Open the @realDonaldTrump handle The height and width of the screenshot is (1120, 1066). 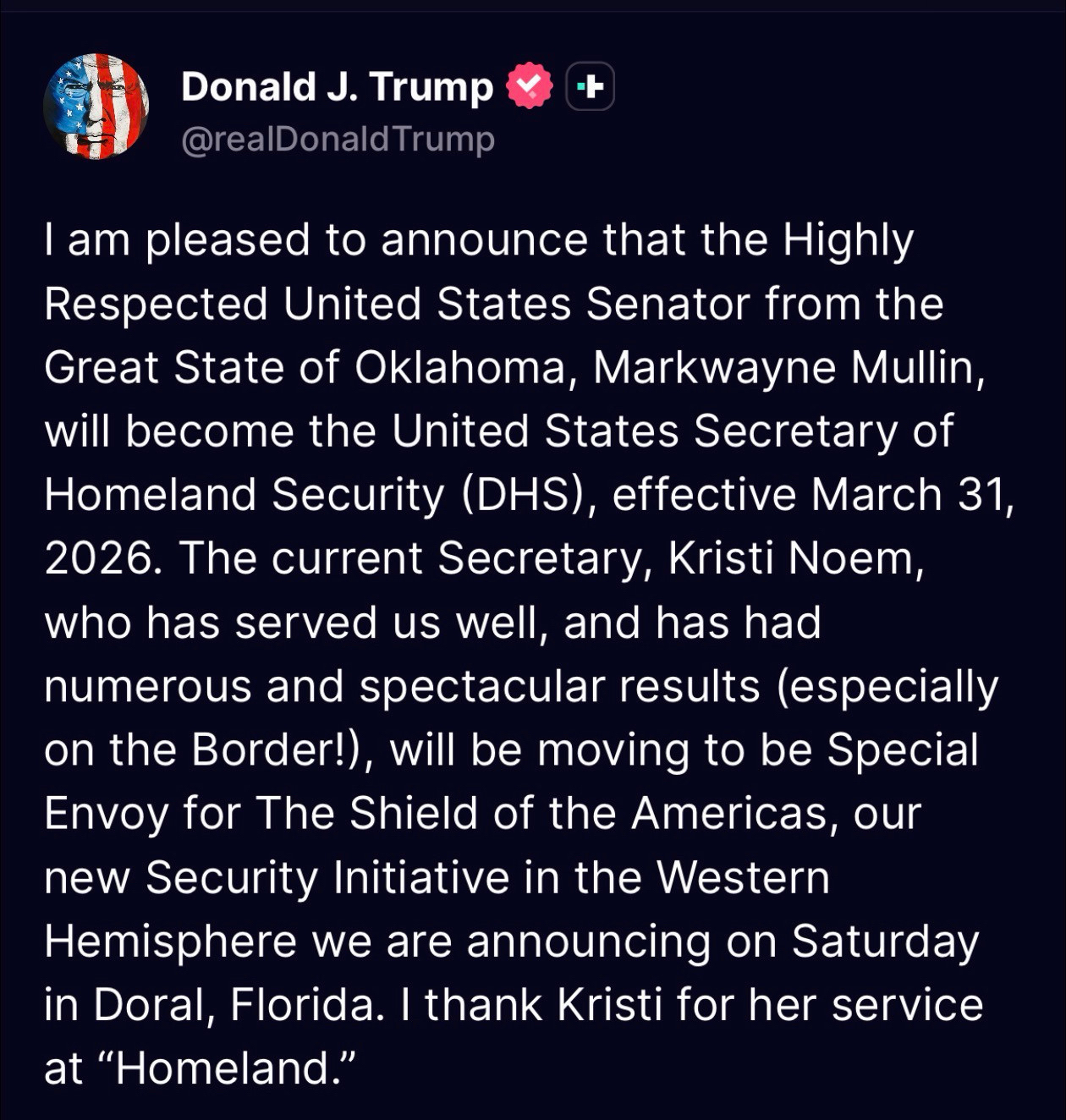coord(338,140)
